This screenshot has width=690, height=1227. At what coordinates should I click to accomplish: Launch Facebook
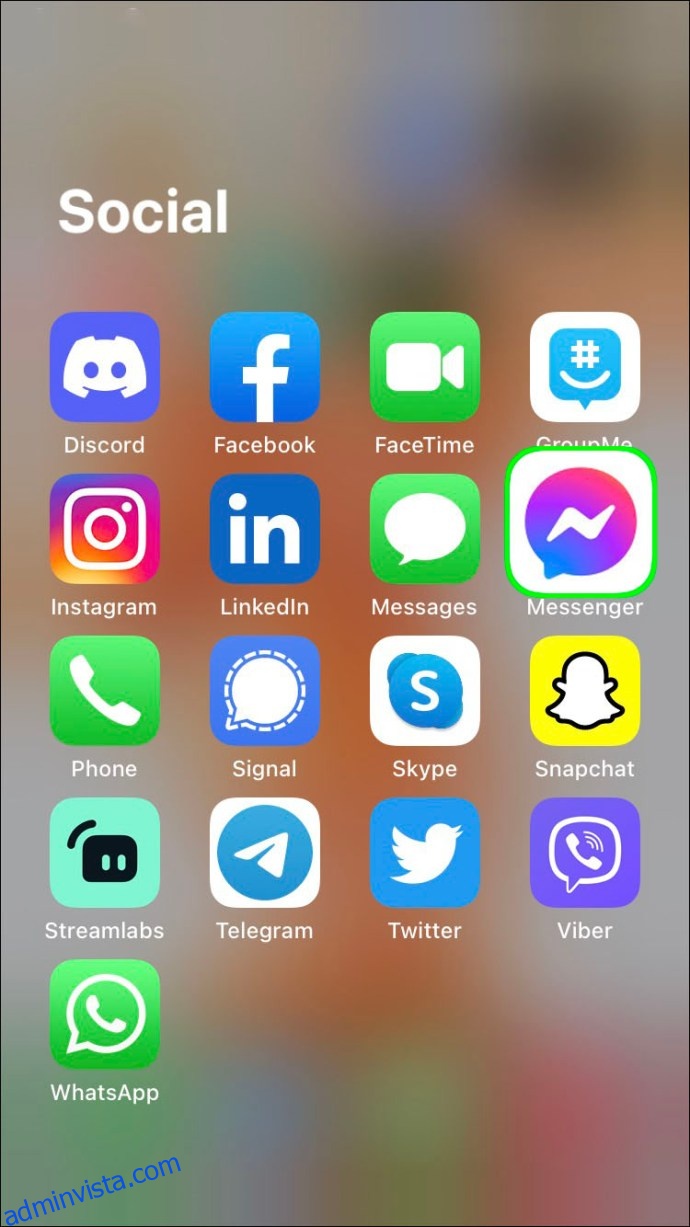click(x=264, y=366)
